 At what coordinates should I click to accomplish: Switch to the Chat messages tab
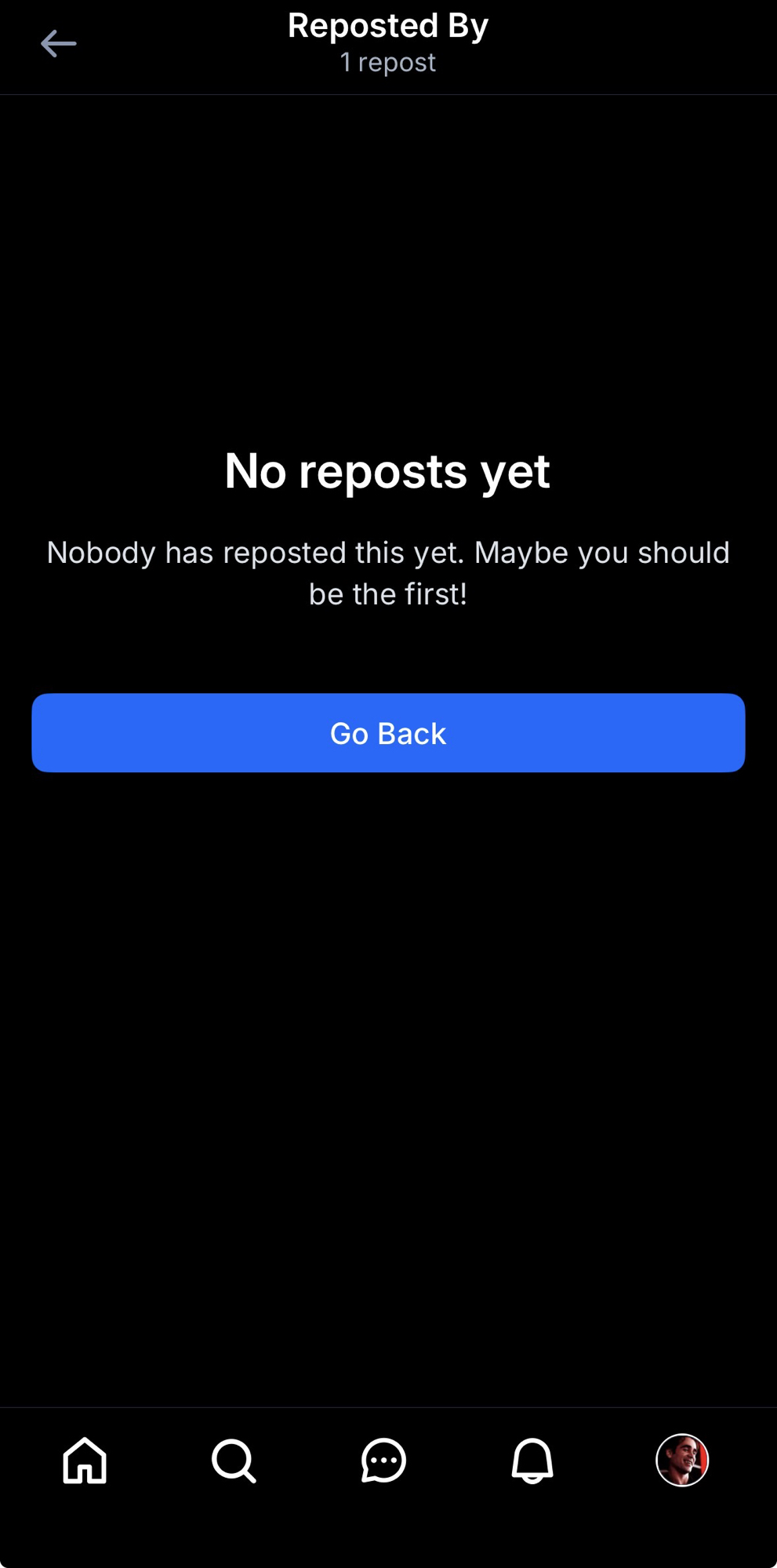click(x=383, y=1461)
